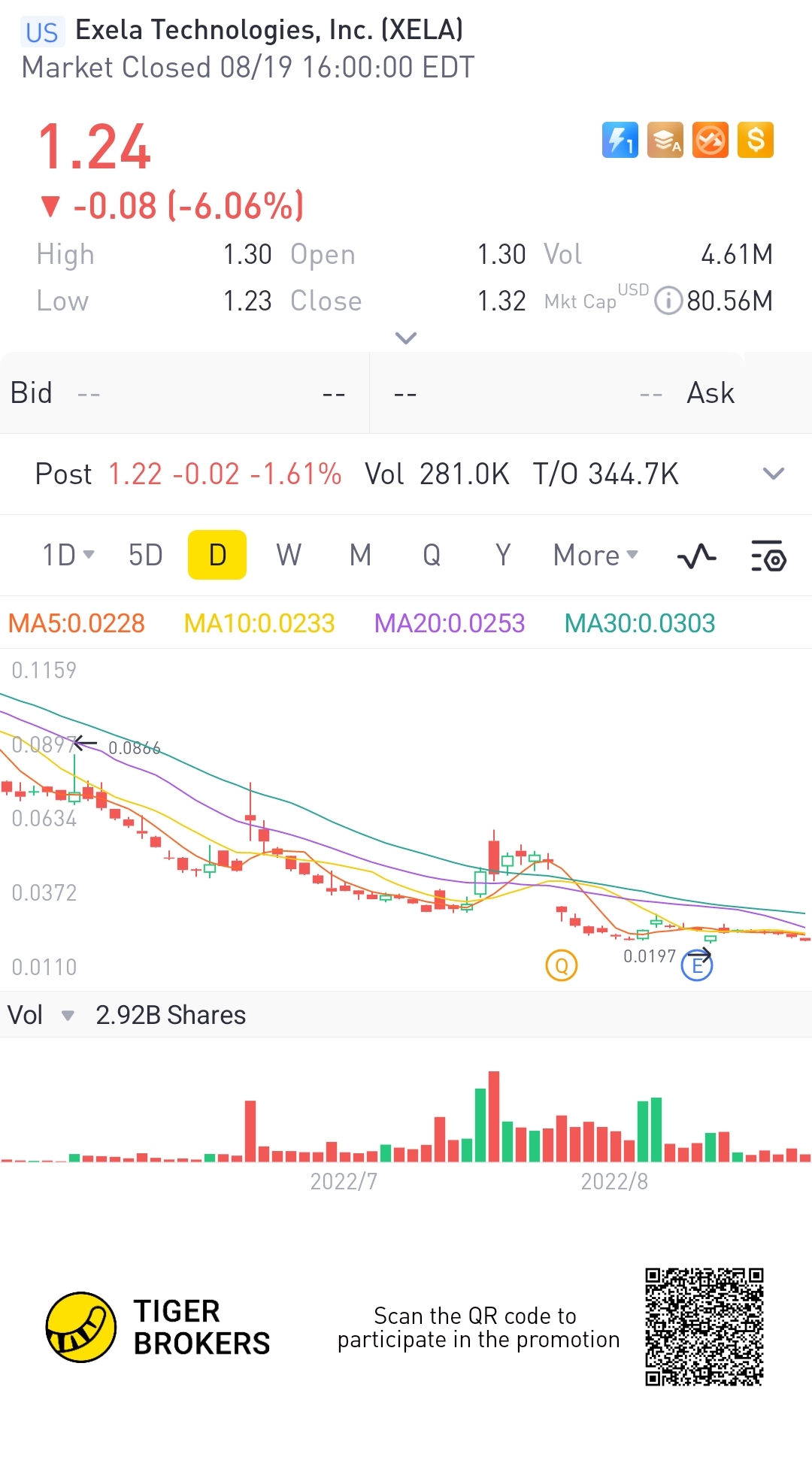This screenshot has height=1457, width=812.
Task: Expand the Post market row
Action: point(774,474)
